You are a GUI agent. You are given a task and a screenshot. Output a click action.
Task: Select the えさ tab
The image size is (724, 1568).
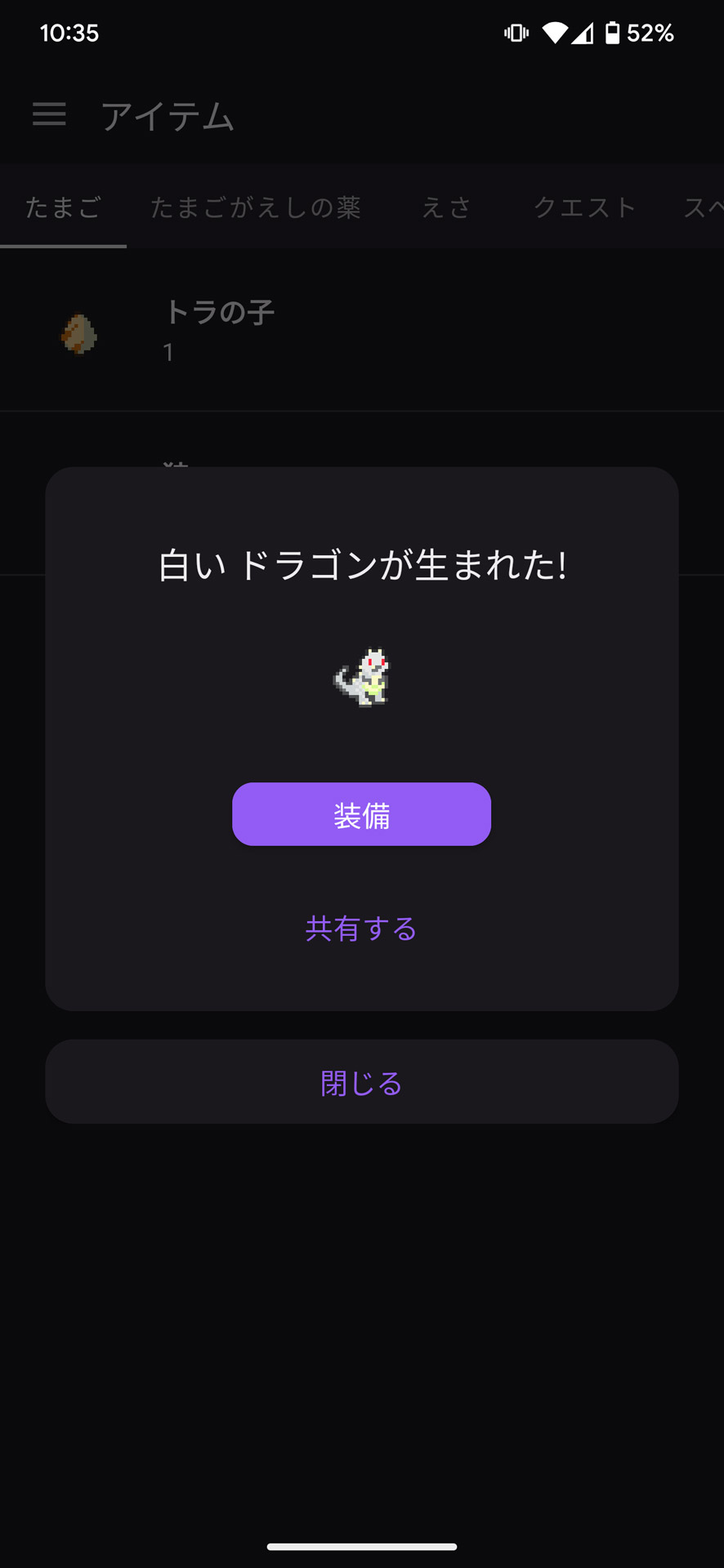tap(445, 207)
